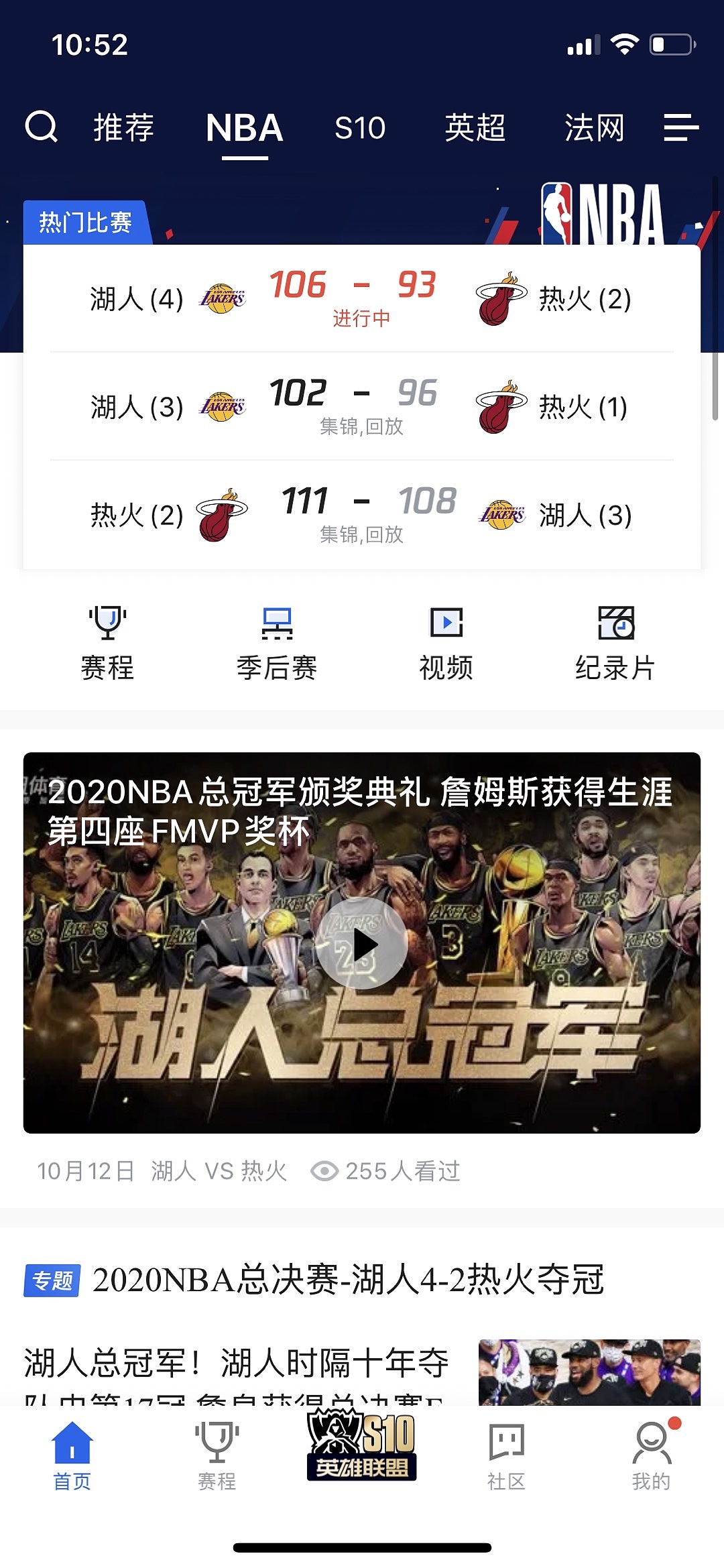Open the search icon
This screenshot has width=724, height=1568.
pos(42,127)
